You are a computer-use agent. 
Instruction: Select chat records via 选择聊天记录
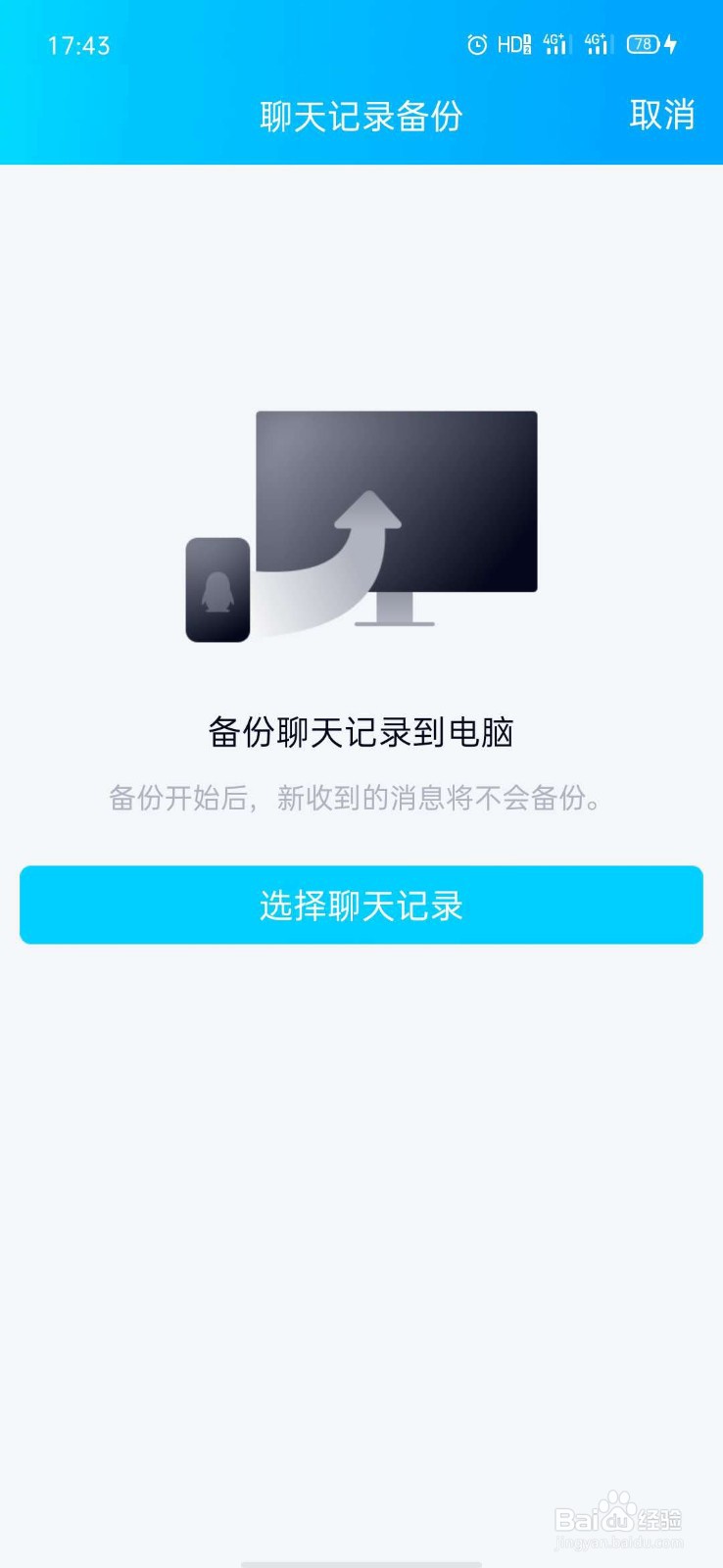point(361,905)
